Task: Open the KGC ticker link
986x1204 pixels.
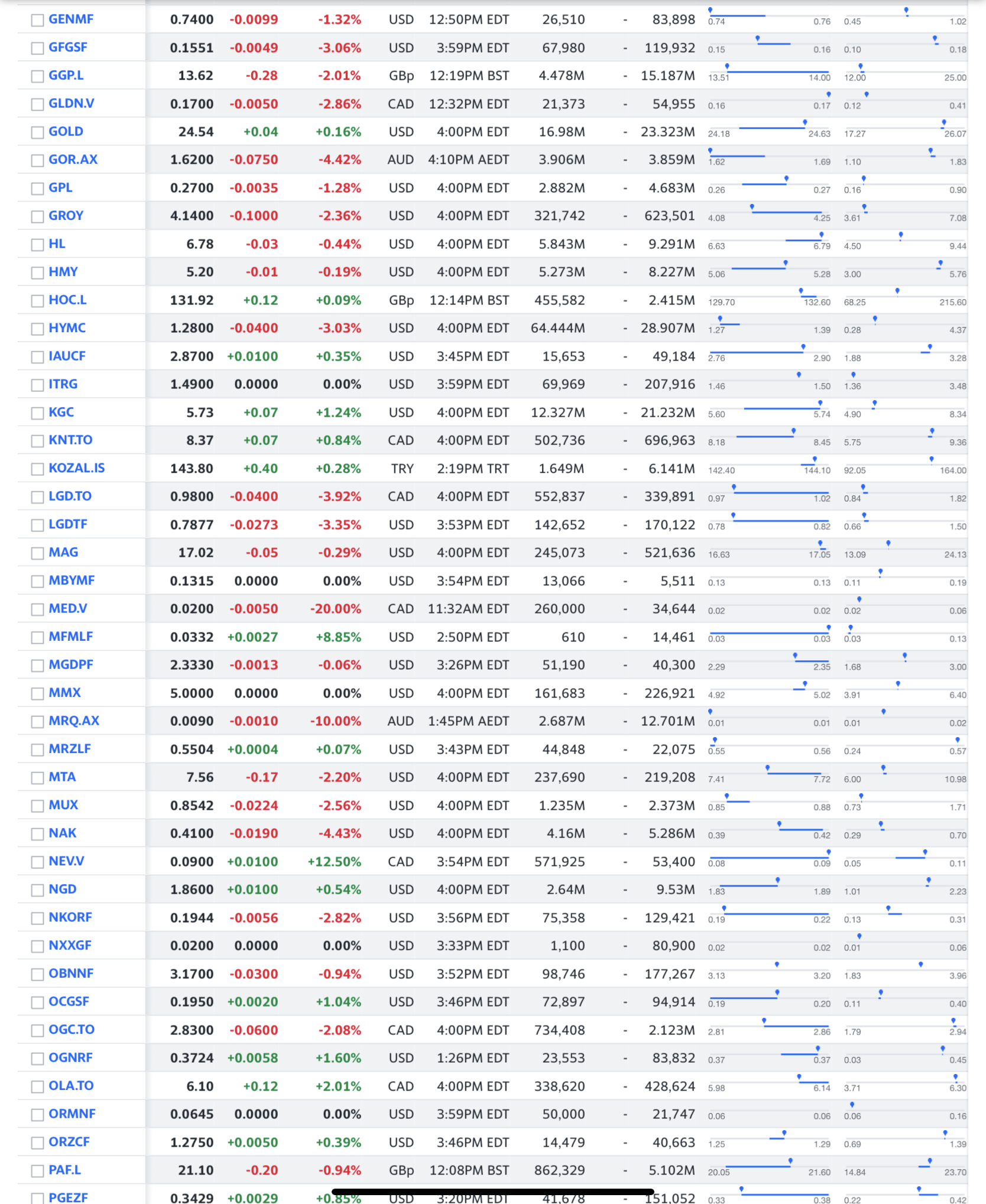Action: [x=61, y=413]
